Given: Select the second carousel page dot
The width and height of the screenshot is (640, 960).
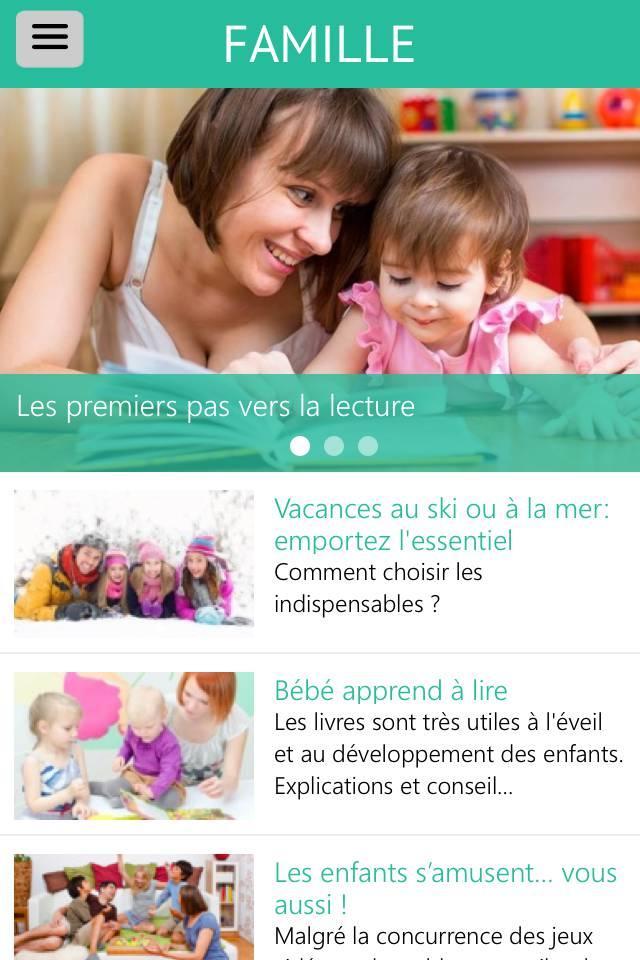Looking at the screenshot, I should coord(334,446).
